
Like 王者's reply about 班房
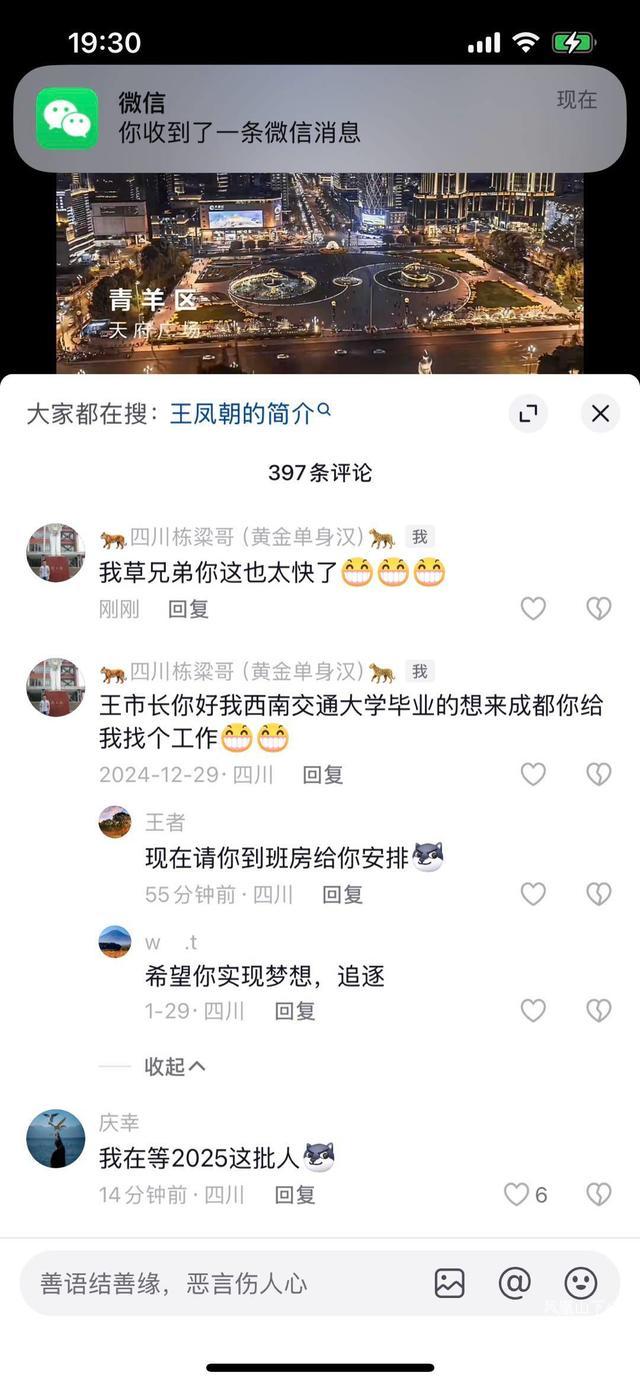tap(533, 894)
